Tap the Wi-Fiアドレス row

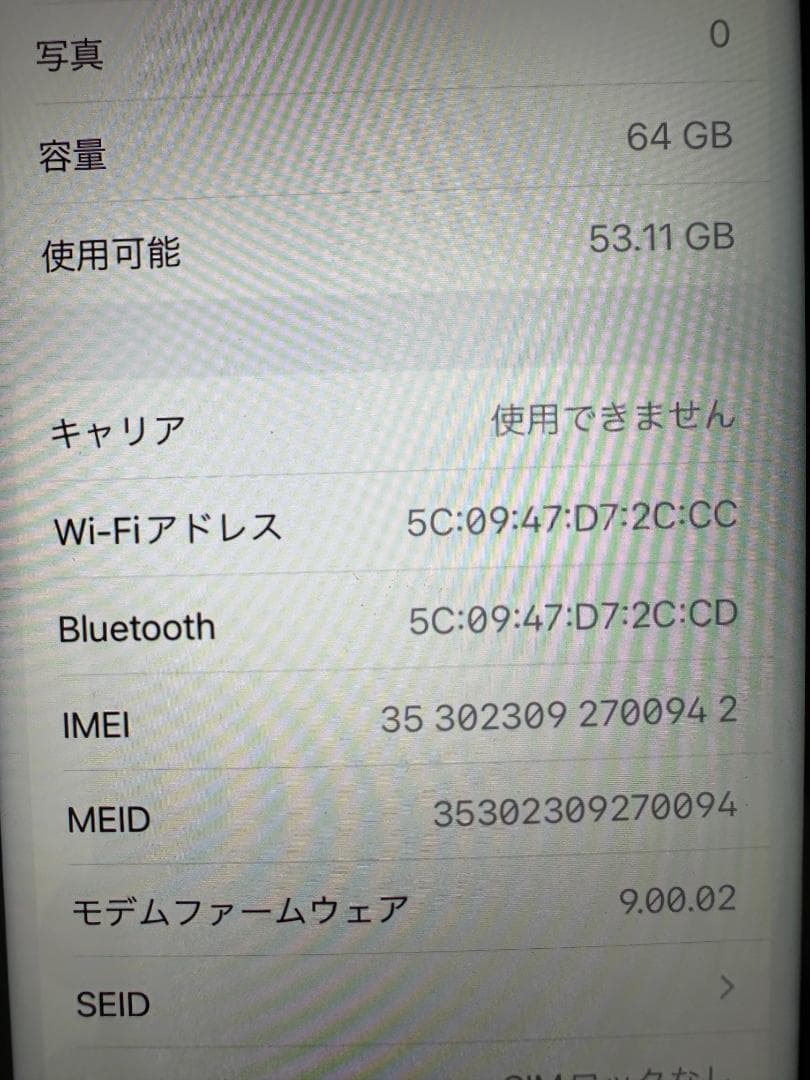click(400, 522)
